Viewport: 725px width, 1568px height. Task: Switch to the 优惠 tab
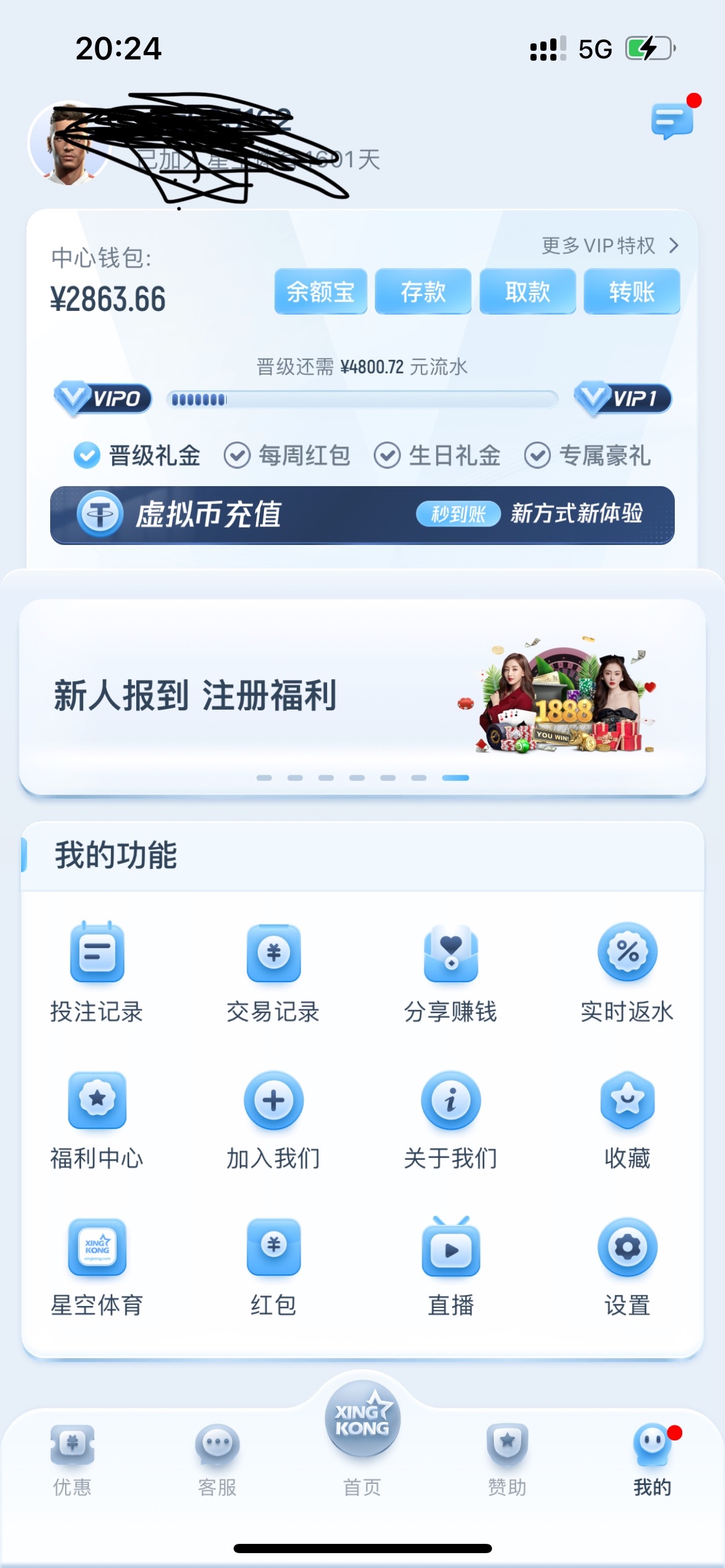coord(72,1460)
